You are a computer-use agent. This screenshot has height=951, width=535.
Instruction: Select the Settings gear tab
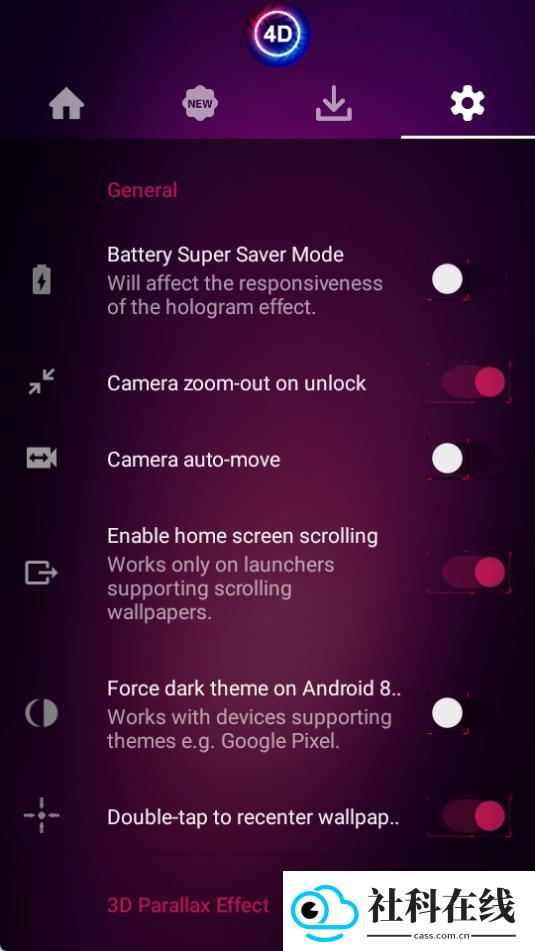467,103
